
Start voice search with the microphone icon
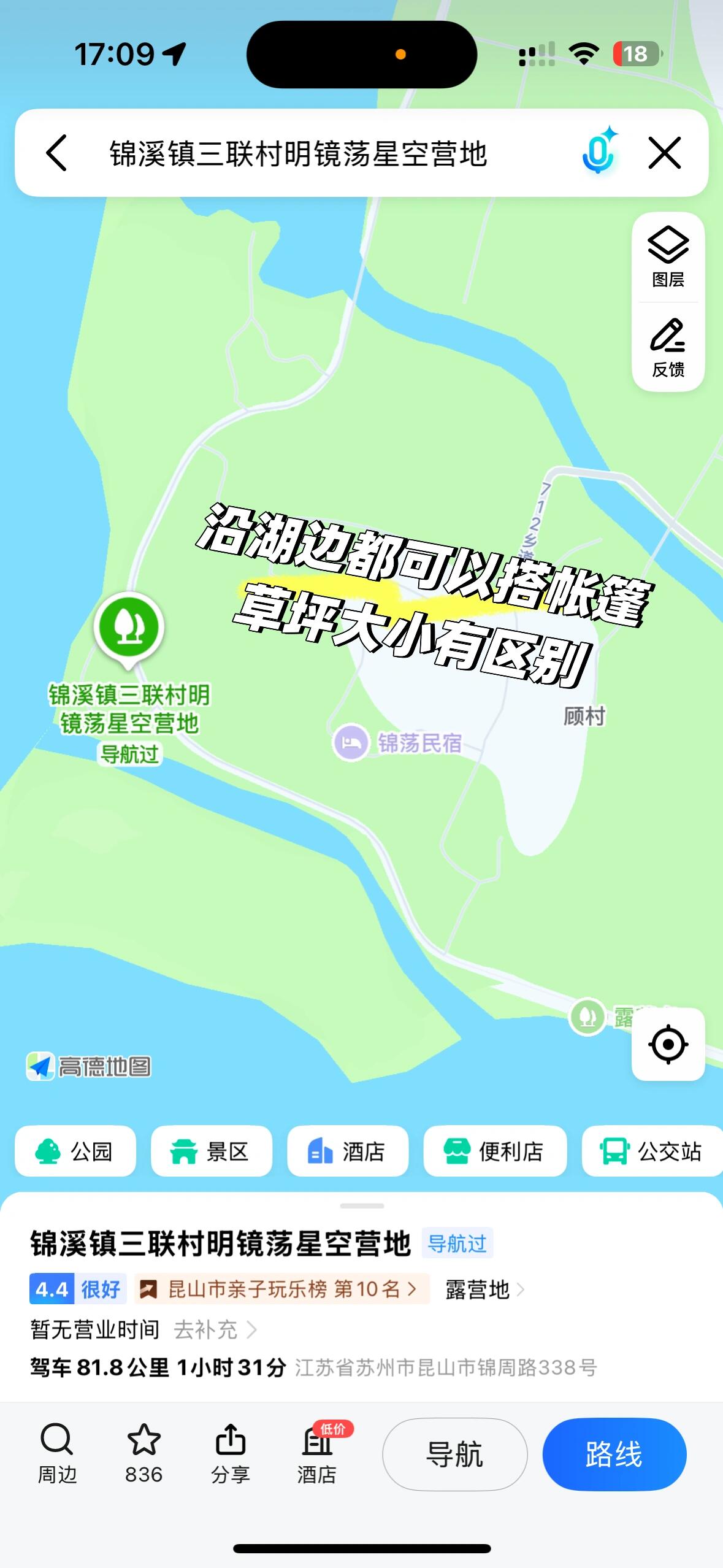(x=599, y=152)
